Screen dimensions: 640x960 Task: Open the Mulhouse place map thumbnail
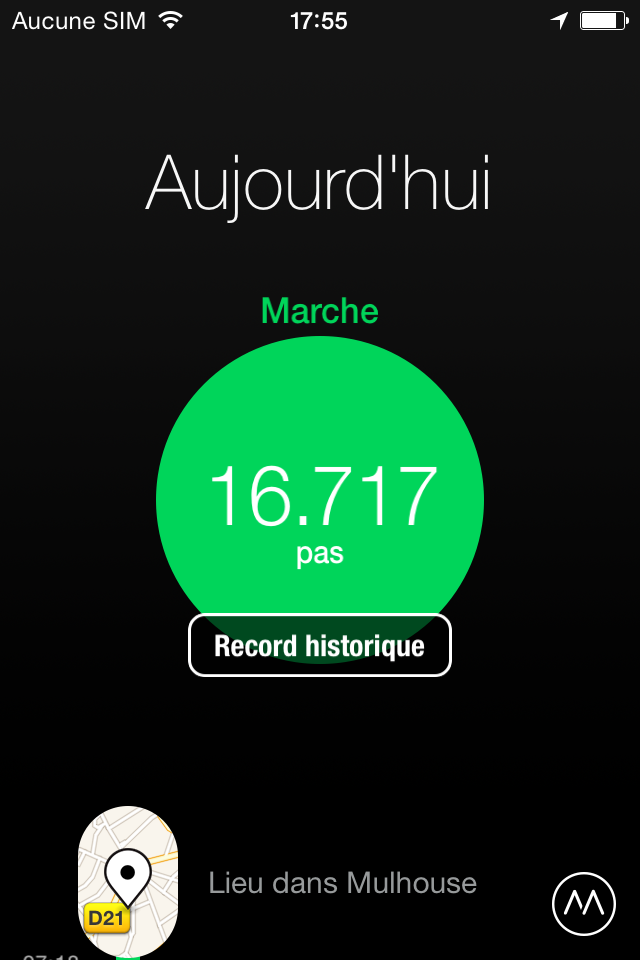coord(128,882)
